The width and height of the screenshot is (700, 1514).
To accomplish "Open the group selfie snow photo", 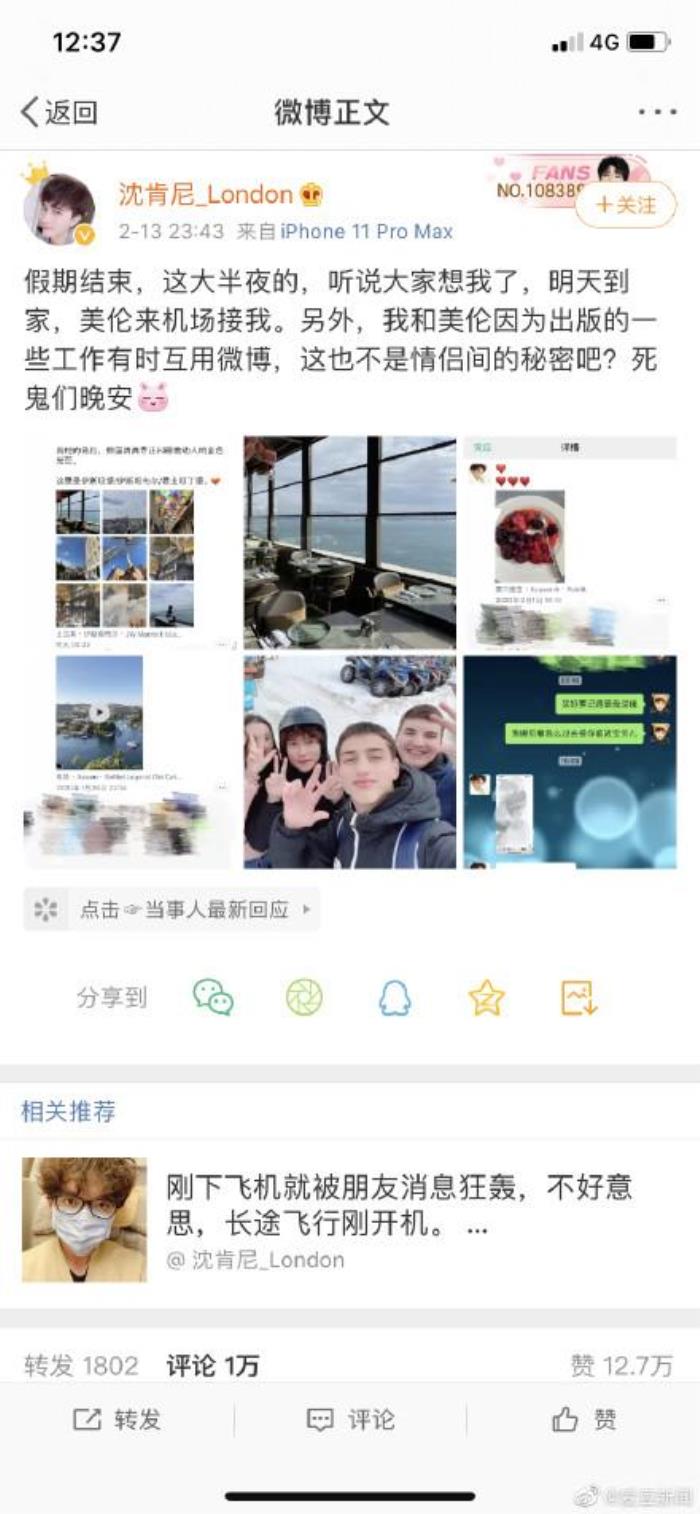I will tap(350, 762).
